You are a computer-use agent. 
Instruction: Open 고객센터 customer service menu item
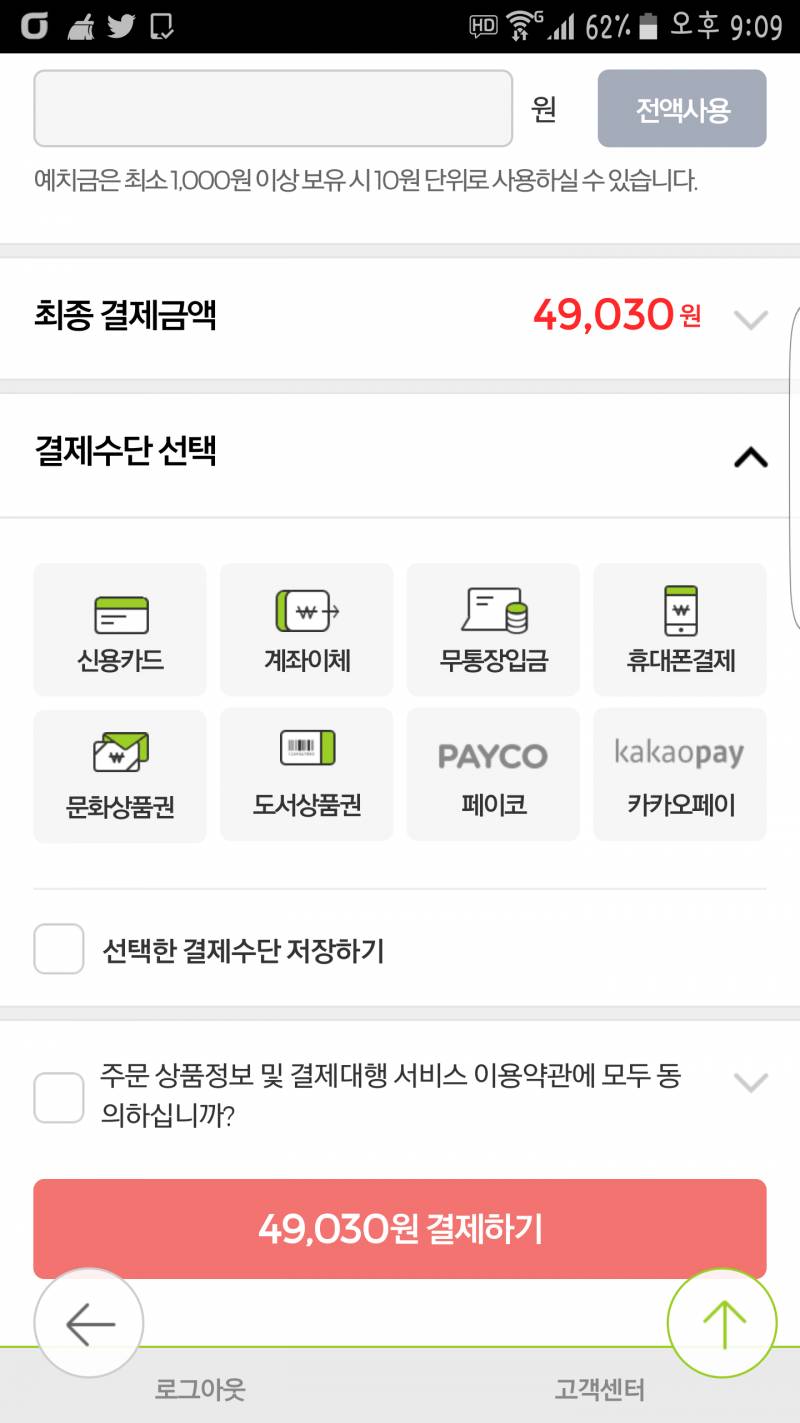[598, 1390]
